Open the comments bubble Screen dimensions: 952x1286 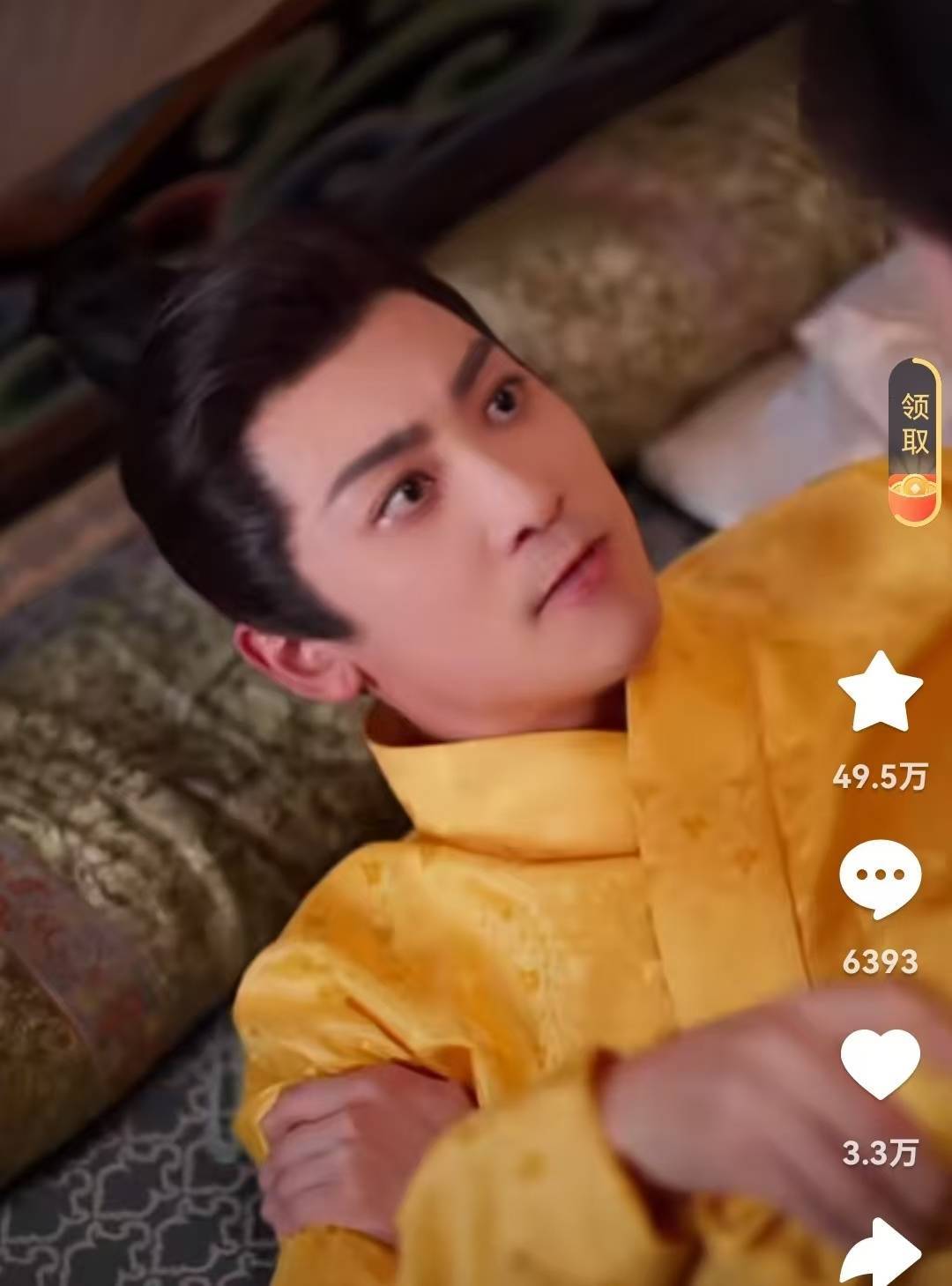tap(880, 878)
